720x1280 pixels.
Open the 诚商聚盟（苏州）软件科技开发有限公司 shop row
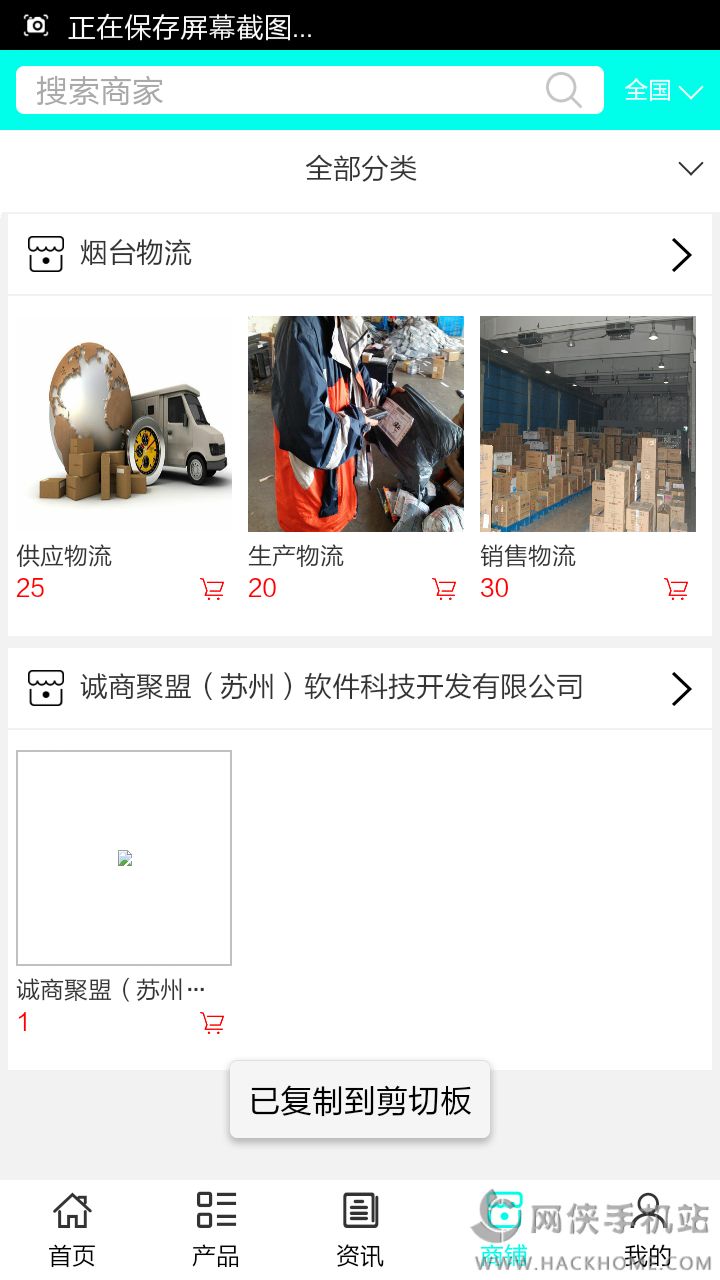[x=360, y=688]
